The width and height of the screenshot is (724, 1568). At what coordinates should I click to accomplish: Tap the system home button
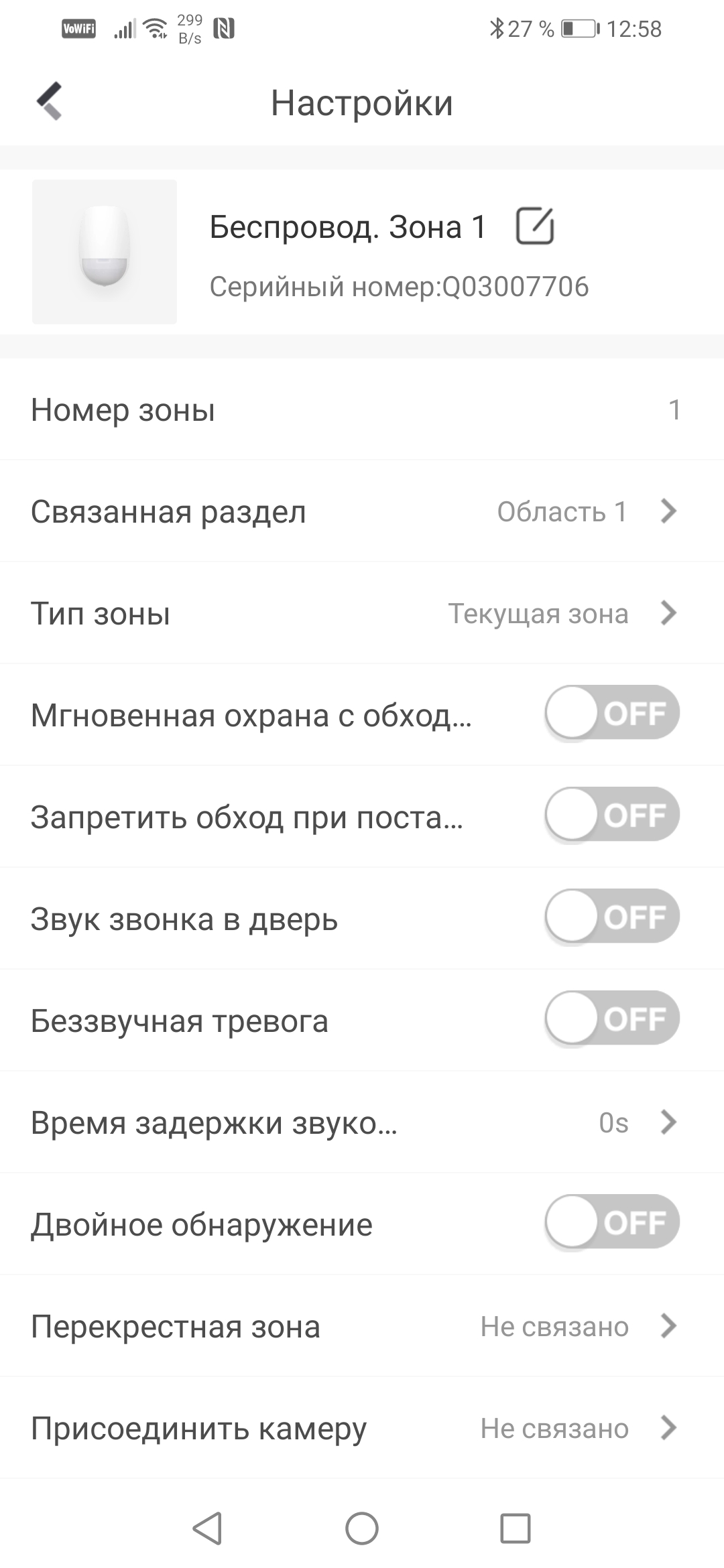[x=362, y=1528]
